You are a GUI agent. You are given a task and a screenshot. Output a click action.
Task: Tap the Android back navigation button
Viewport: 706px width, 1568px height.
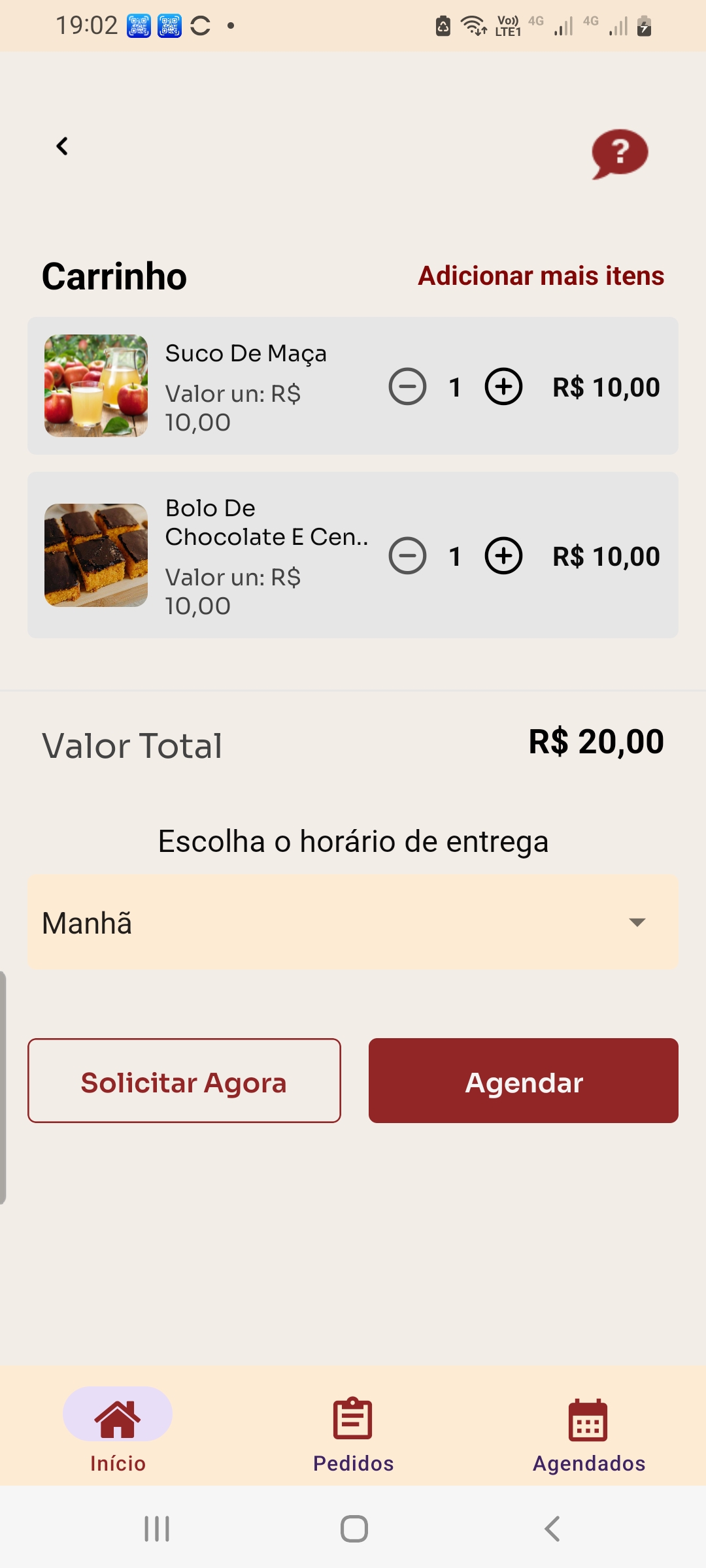click(551, 1527)
